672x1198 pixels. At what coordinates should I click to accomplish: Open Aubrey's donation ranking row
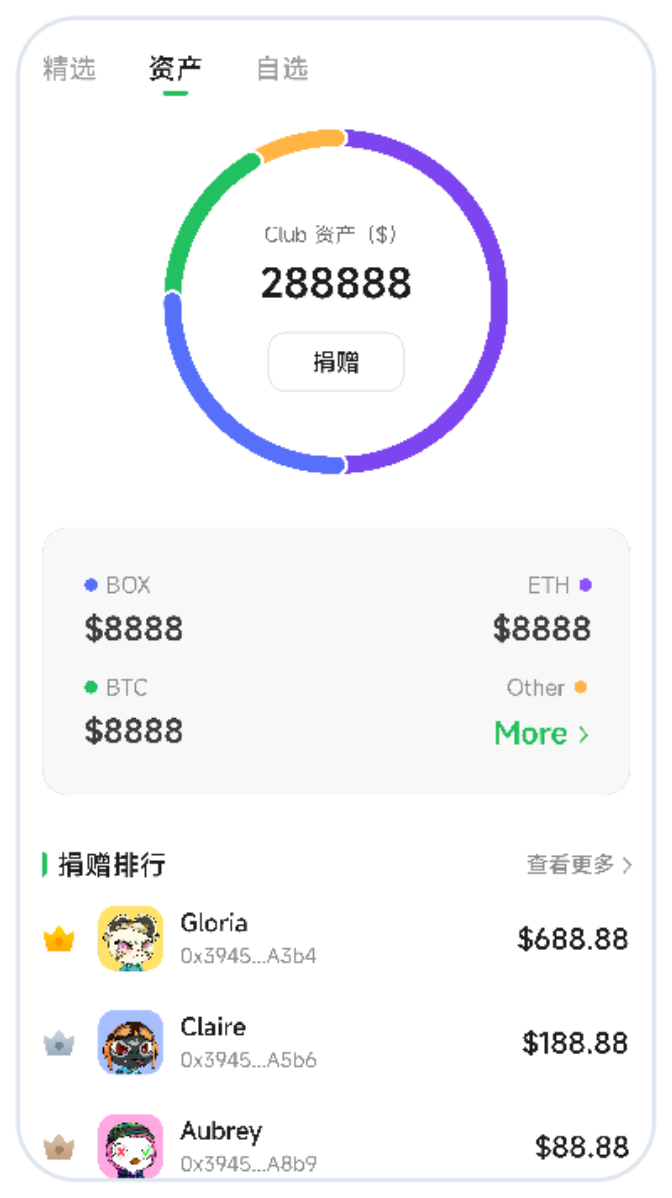click(x=336, y=1146)
